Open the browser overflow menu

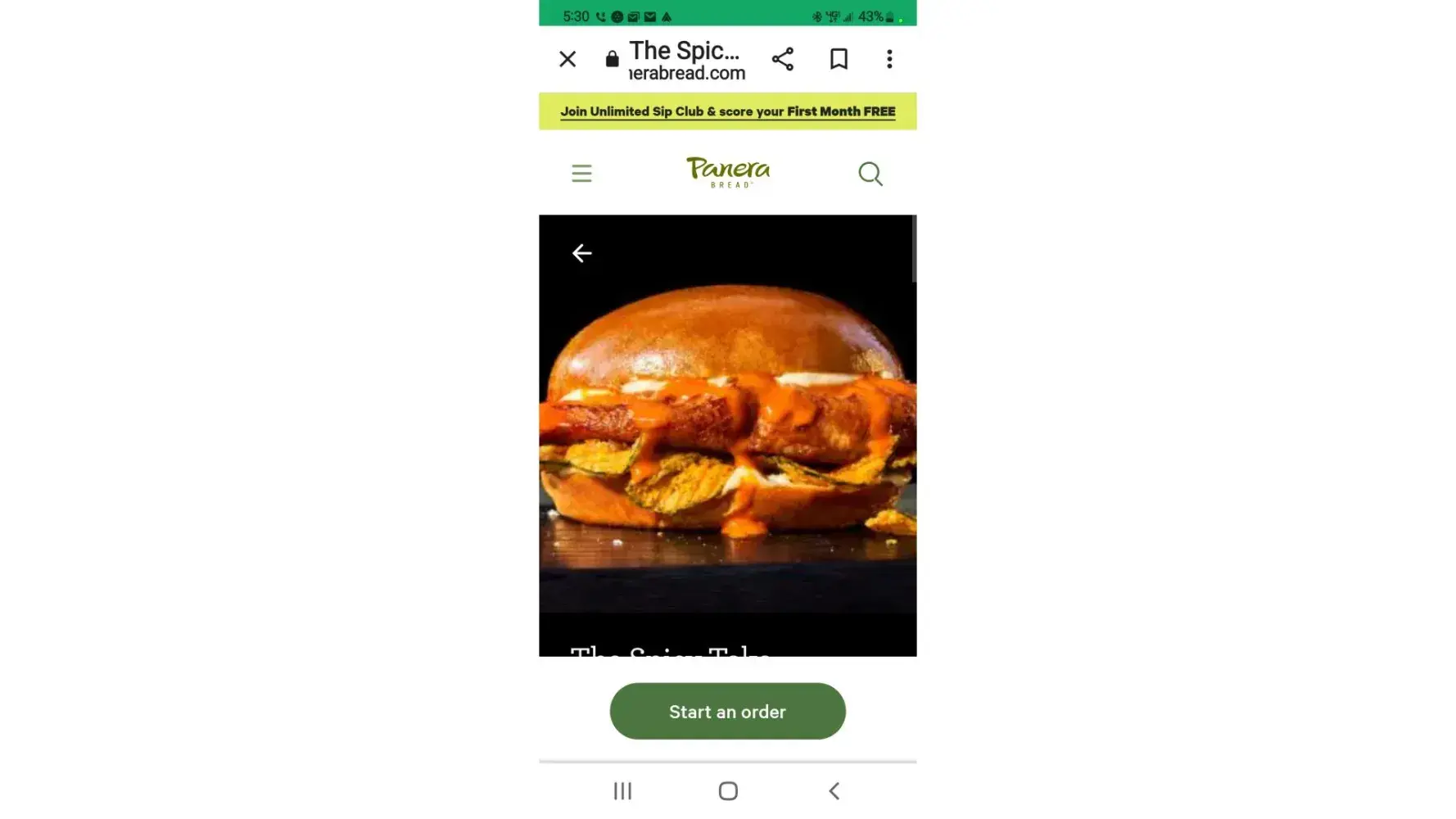889,59
